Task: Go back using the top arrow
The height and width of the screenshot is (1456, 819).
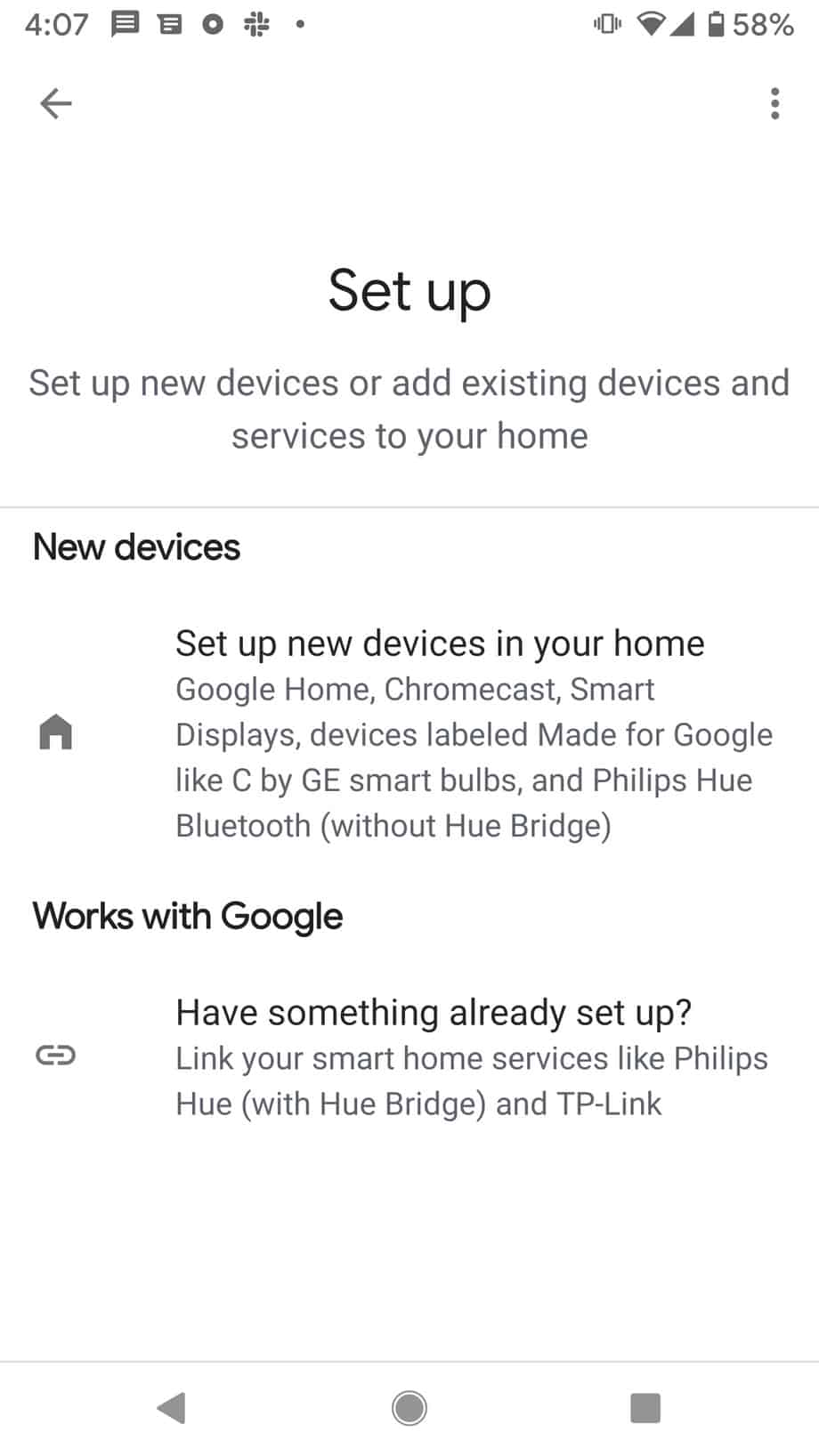Action: pos(55,104)
